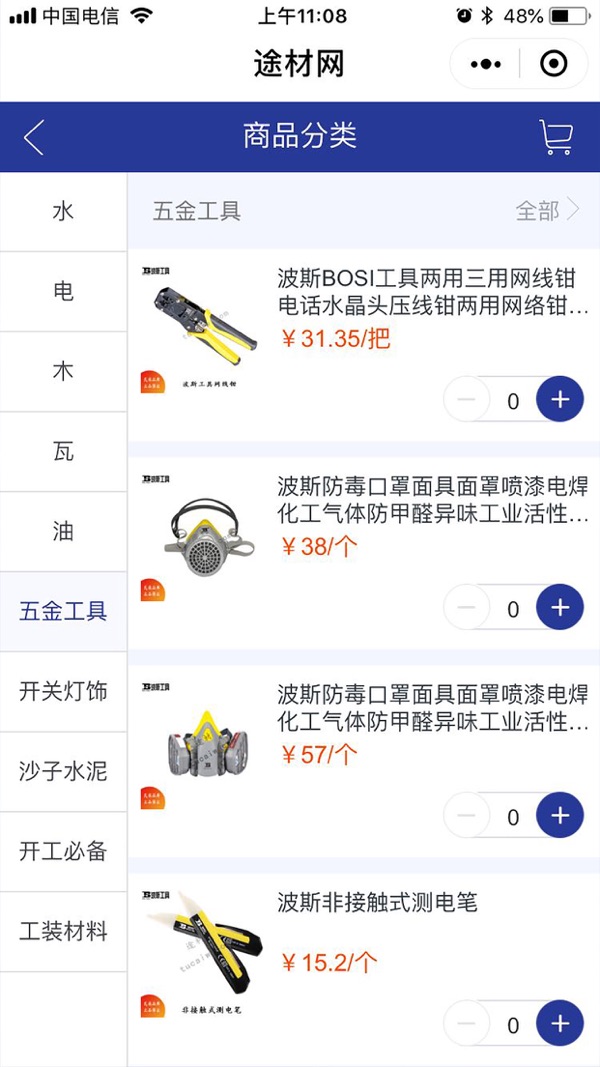Select the 开工必备 category
The image size is (600, 1067).
(x=63, y=851)
